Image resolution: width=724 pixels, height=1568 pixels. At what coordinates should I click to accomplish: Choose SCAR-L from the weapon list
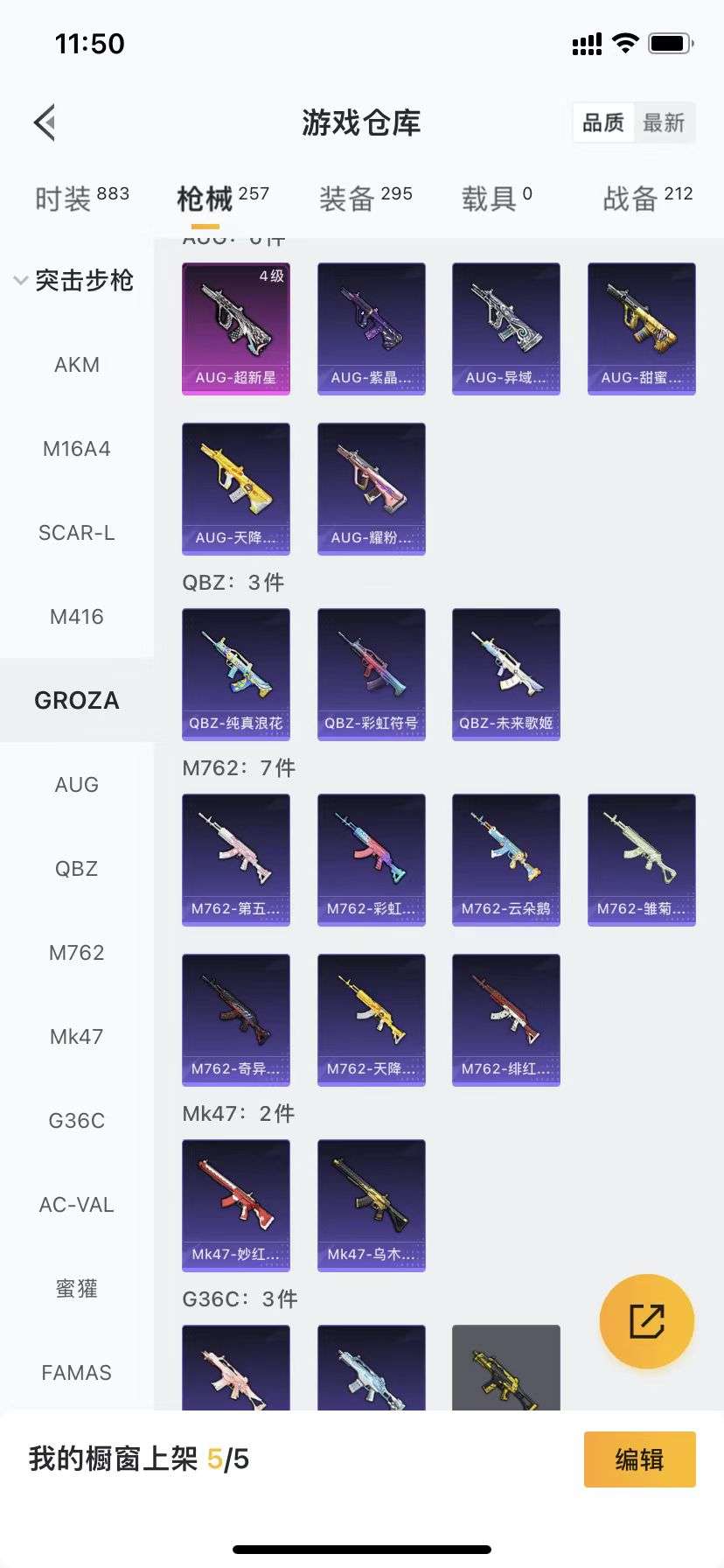[x=77, y=533]
